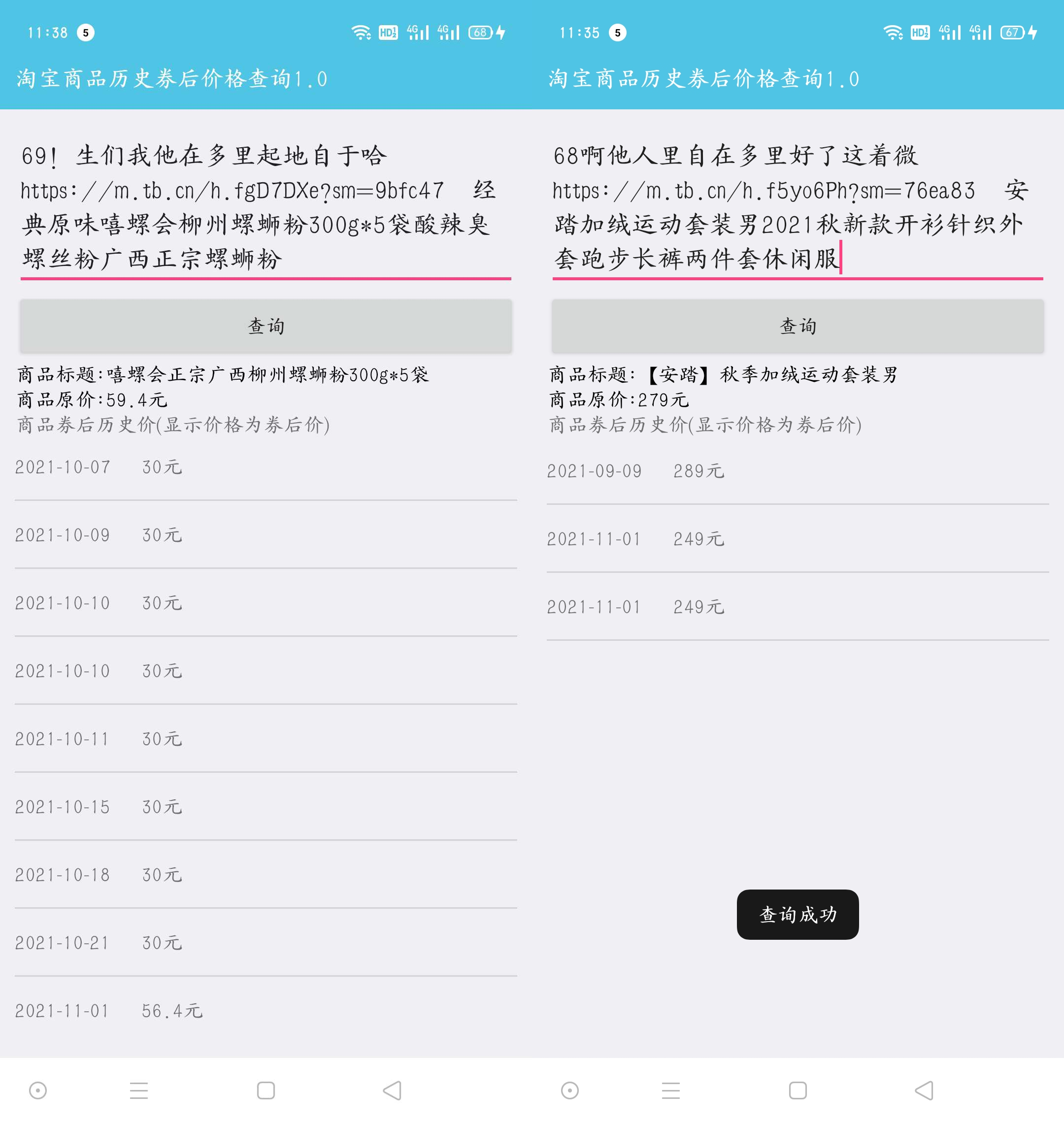The image size is (1064, 1123).
Task: Go back using the navigation bar under the 螺蛳粉 results
Action: pyautogui.click(x=392, y=1090)
